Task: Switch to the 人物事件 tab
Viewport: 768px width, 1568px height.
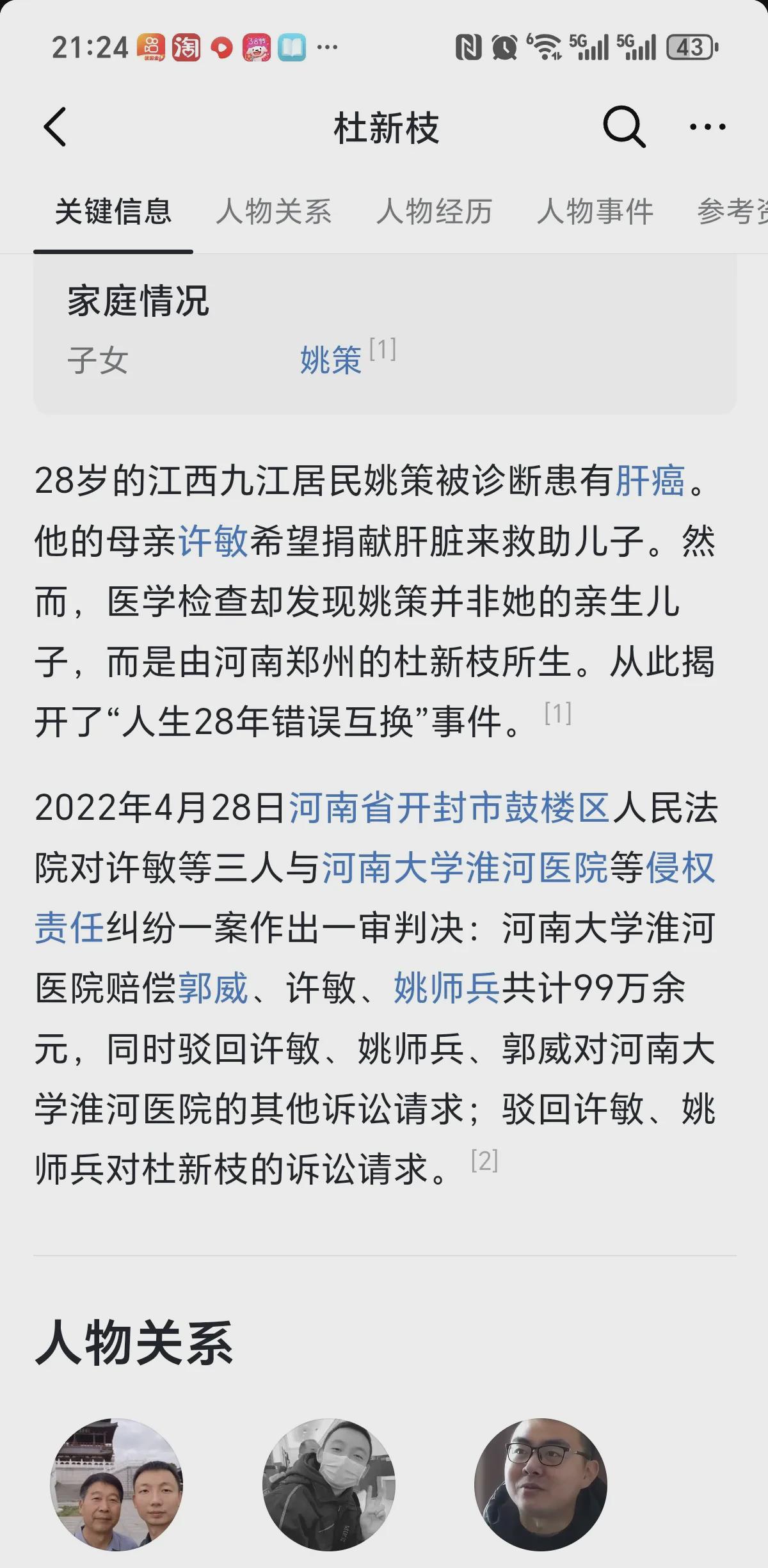Action: [x=595, y=211]
